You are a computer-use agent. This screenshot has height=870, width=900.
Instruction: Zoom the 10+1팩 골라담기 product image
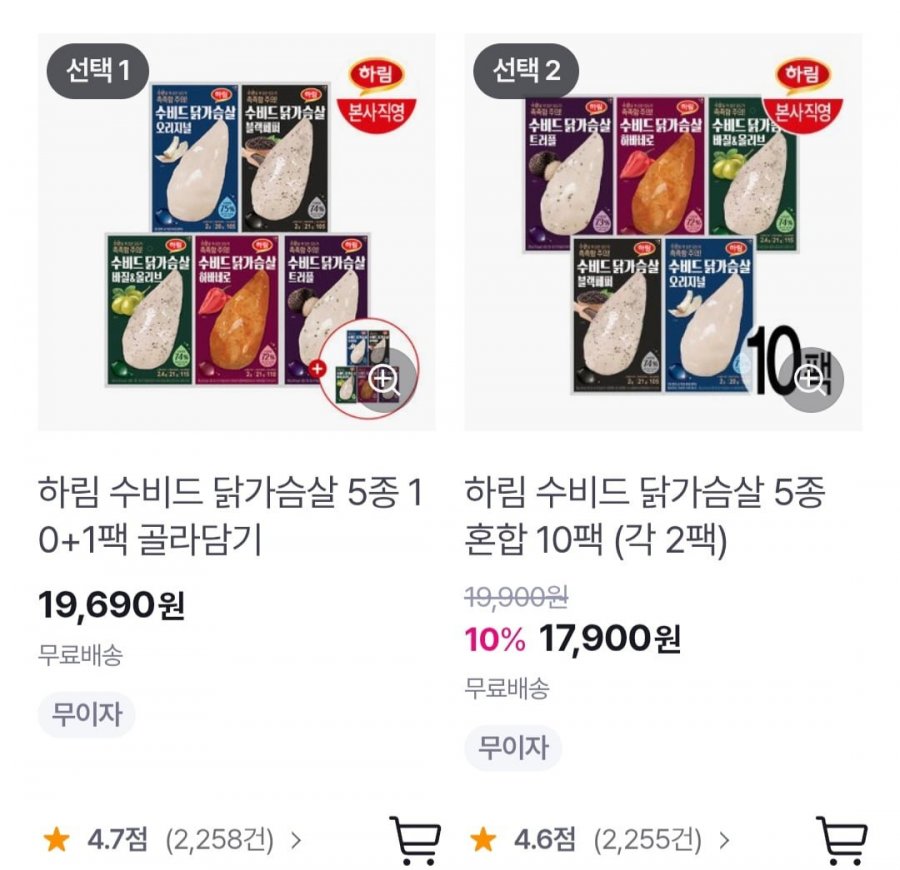click(385, 379)
